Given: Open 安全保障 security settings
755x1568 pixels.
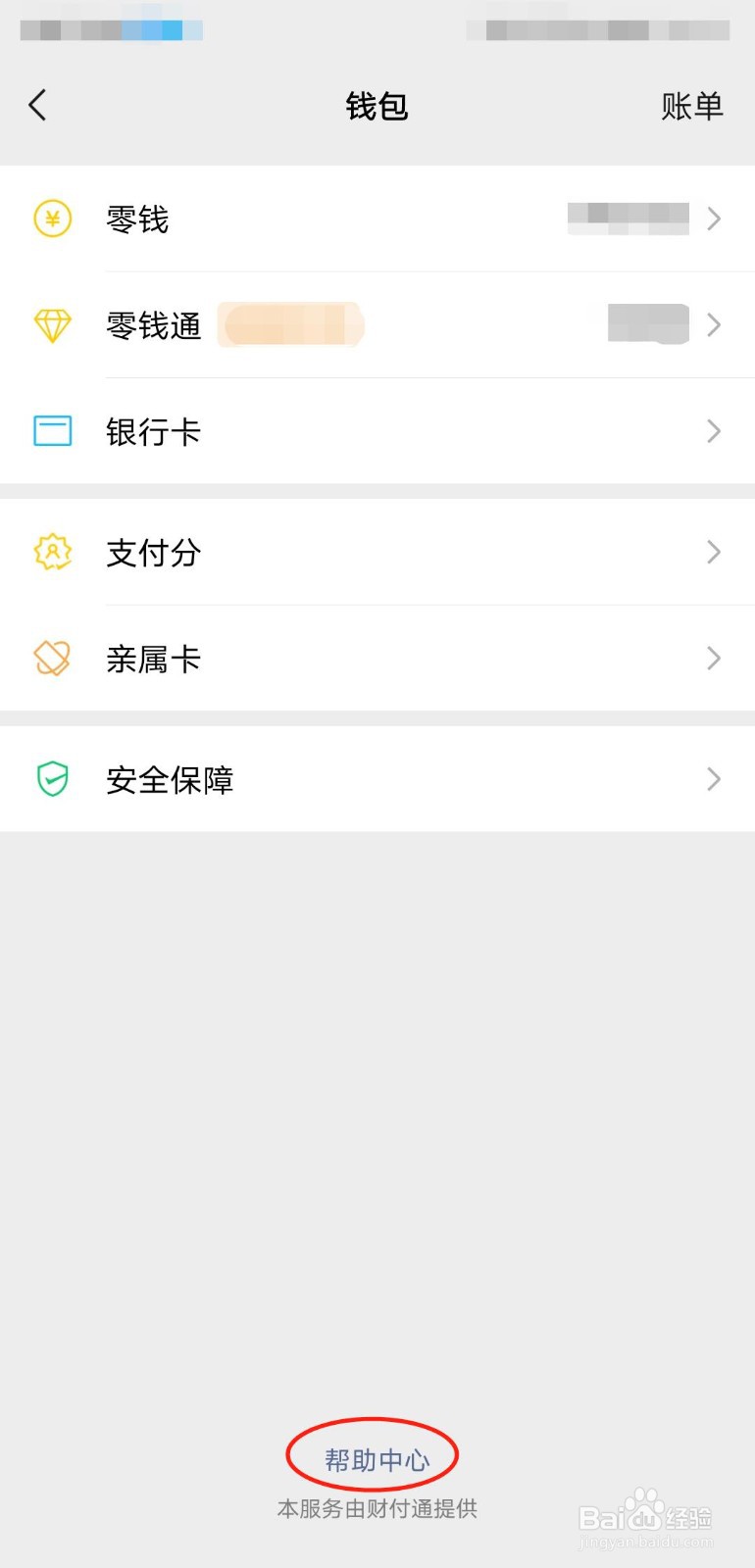Looking at the screenshot, I should coord(377,779).
